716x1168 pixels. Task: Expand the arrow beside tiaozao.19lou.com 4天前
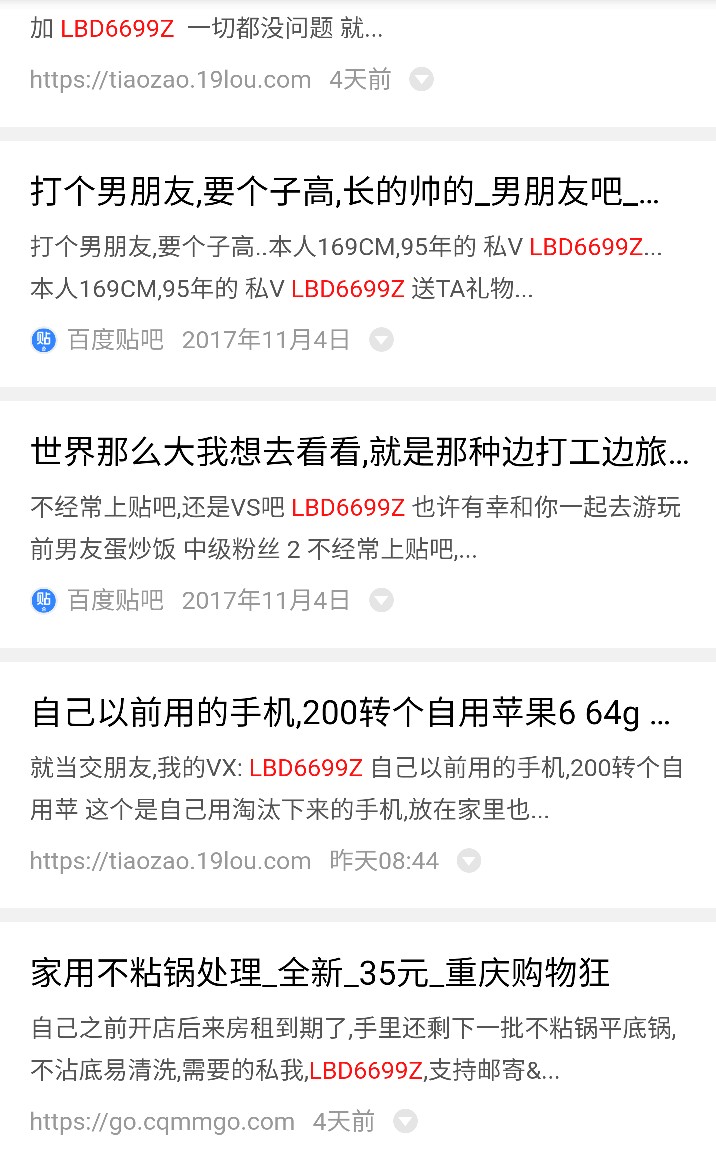pos(422,80)
